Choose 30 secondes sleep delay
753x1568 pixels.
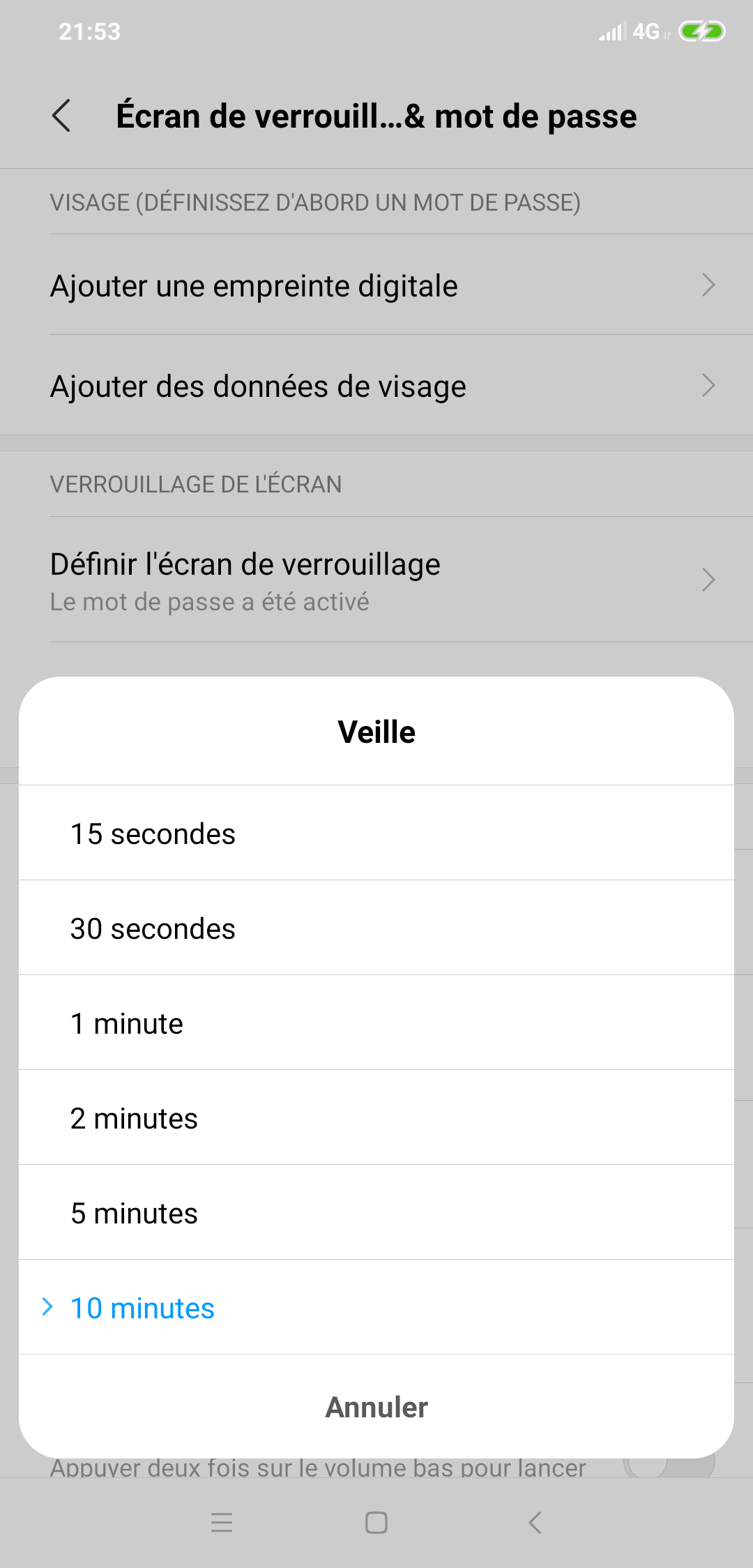376,928
